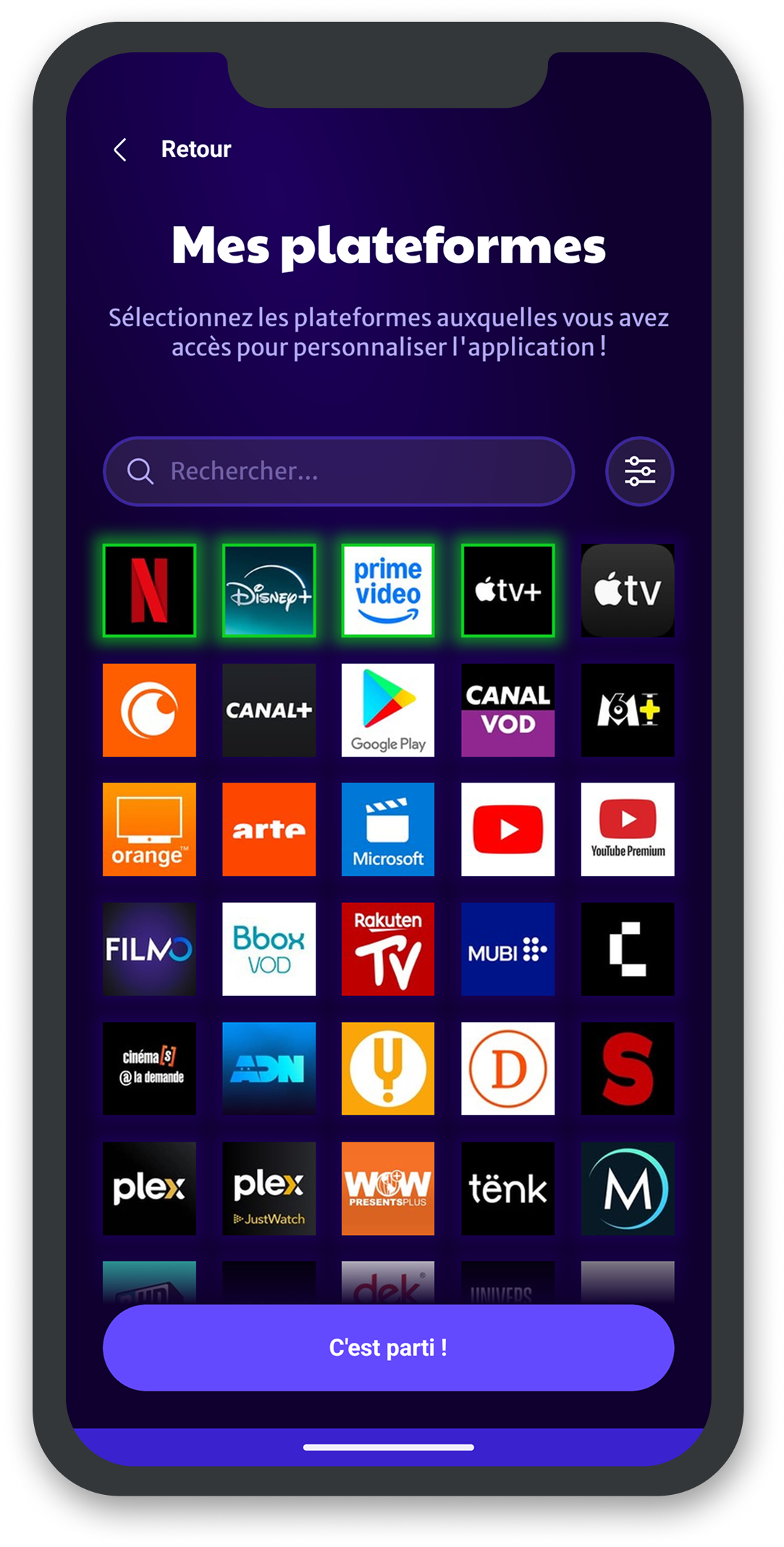Open the filter settings icon
The width and height of the screenshot is (784, 1547).
(639, 471)
